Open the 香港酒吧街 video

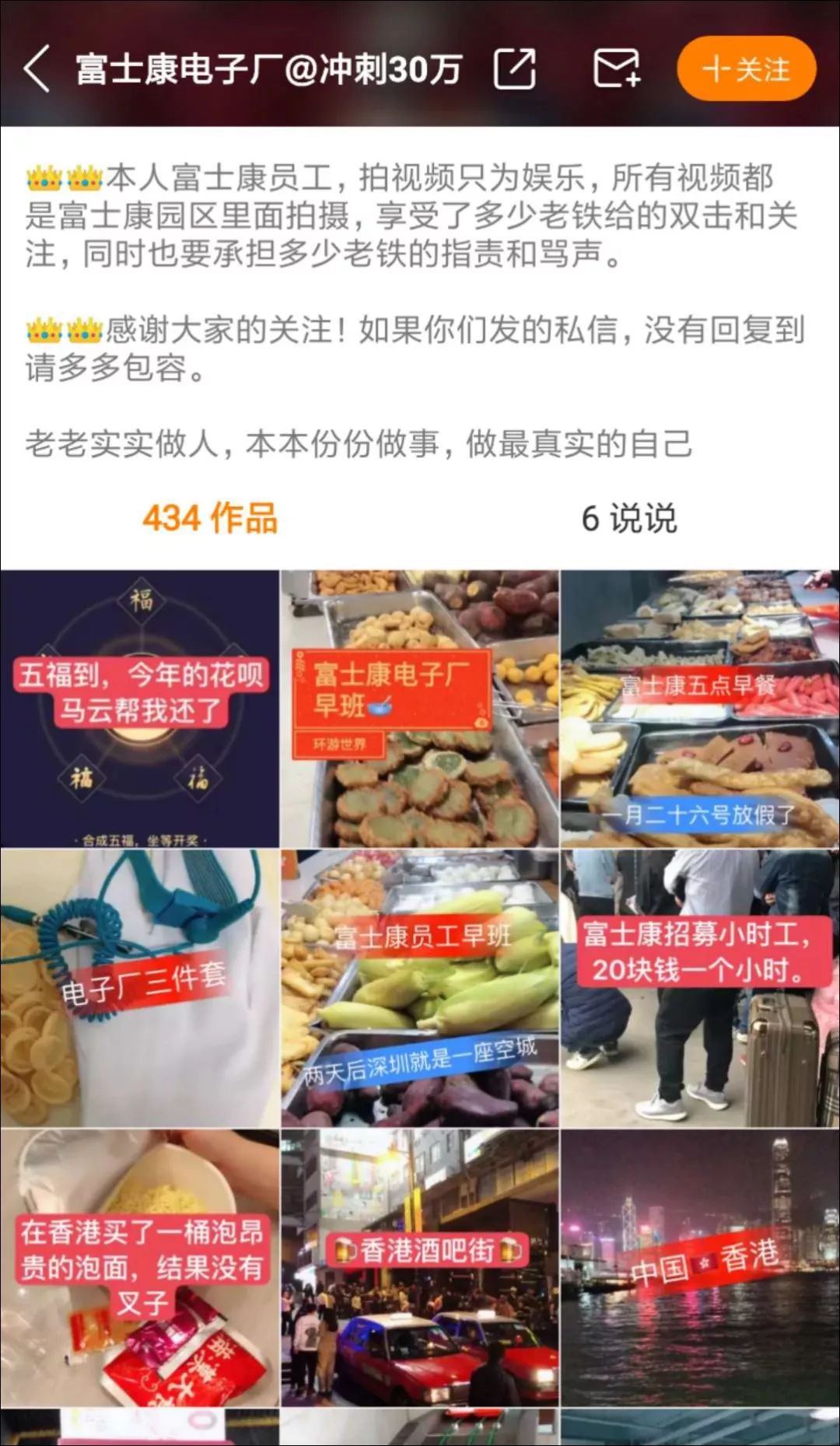tap(420, 1268)
